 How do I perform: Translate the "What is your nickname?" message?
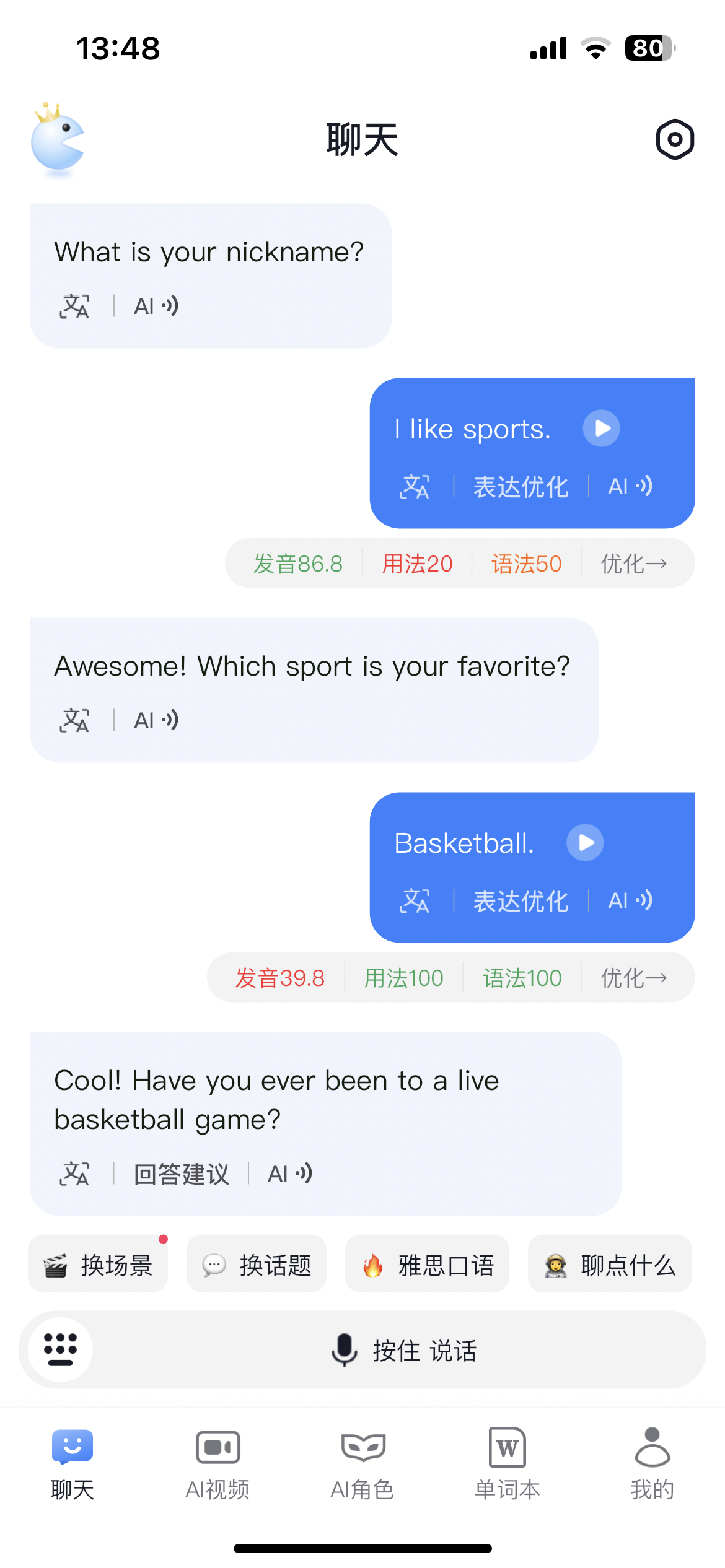74,306
